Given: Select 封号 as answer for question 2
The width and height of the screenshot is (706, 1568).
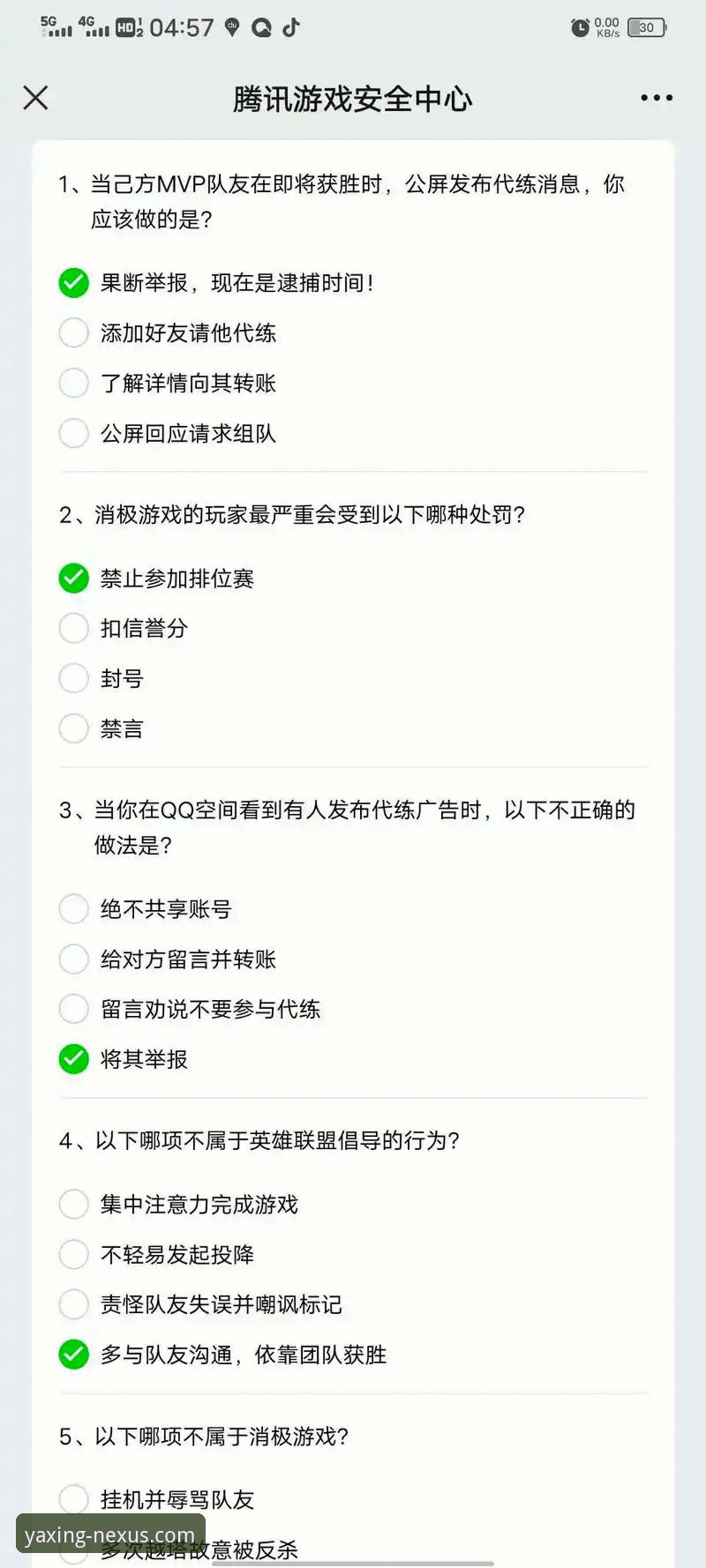Looking at the screenshot, I should pos(74,678).
